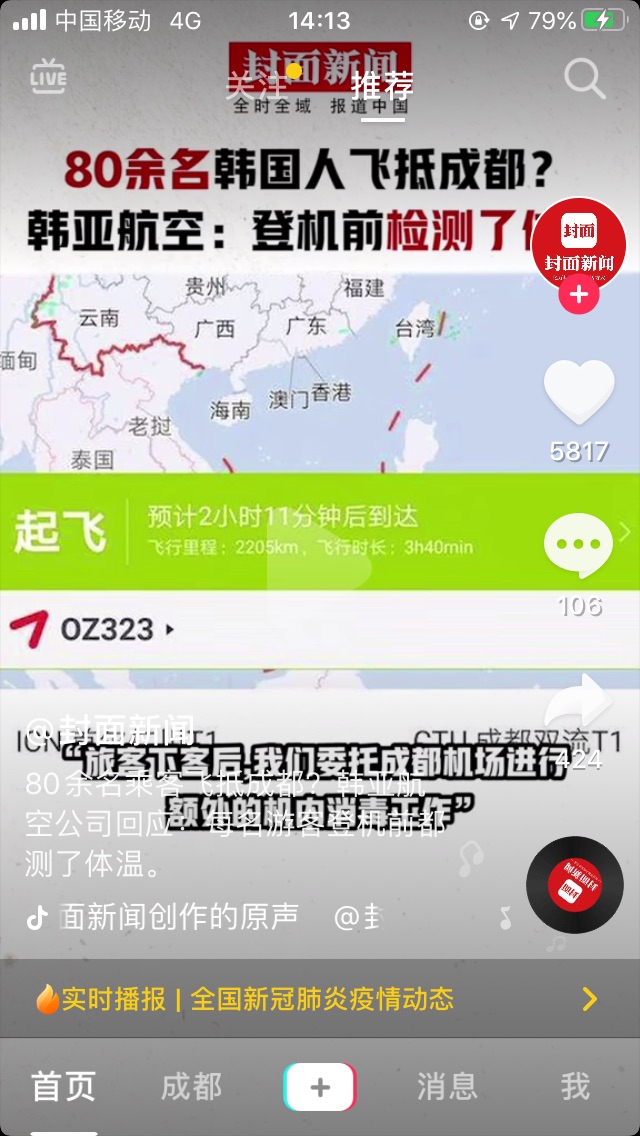This screenshot has width=640, height=1136.
Task: Open the rotating music disc
Action: coord(575,885)
